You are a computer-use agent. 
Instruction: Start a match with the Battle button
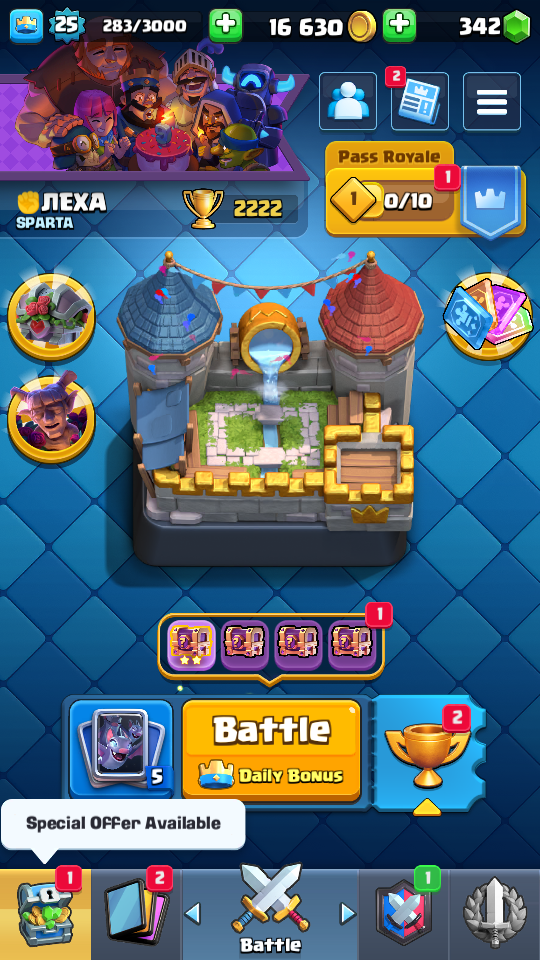[271, 750]
